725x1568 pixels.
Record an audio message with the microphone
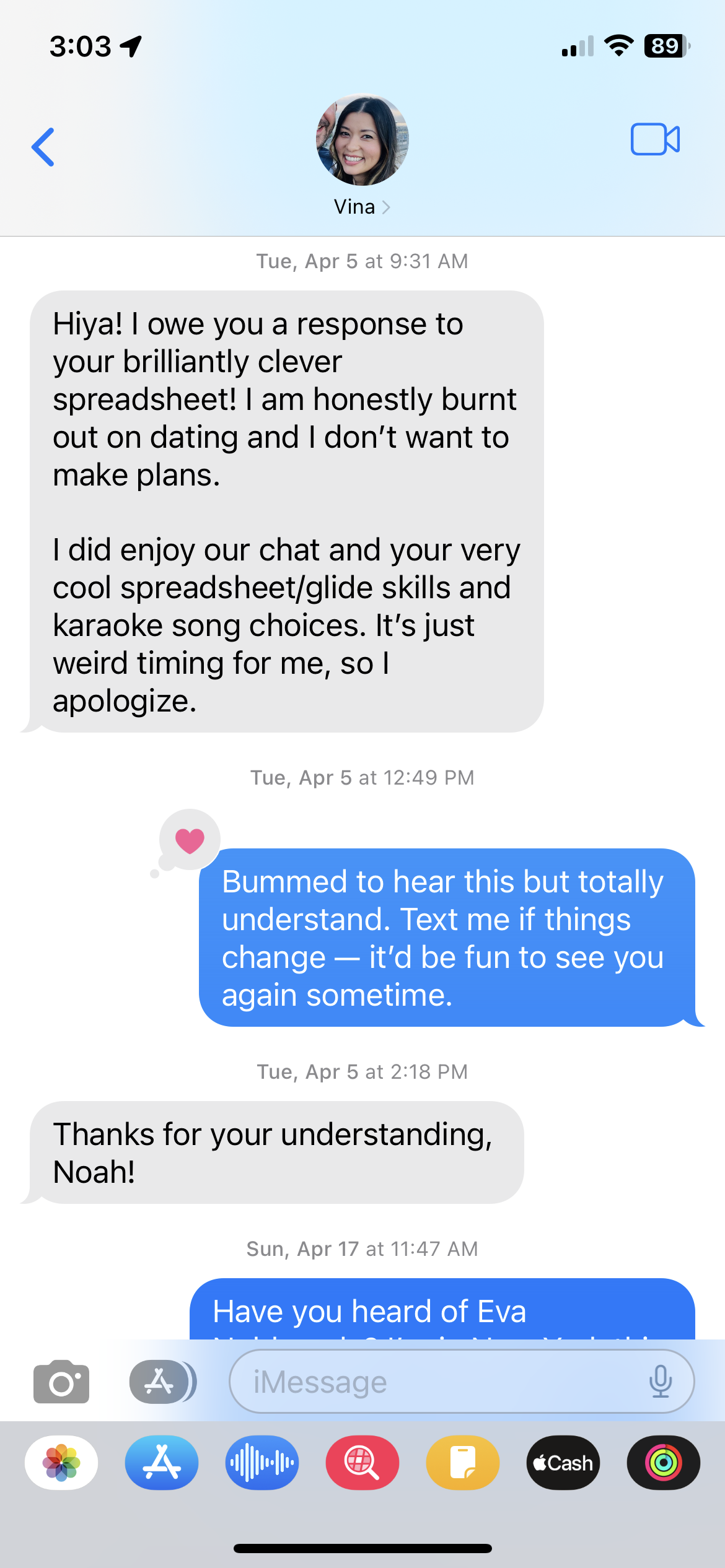pos(661,1382)
